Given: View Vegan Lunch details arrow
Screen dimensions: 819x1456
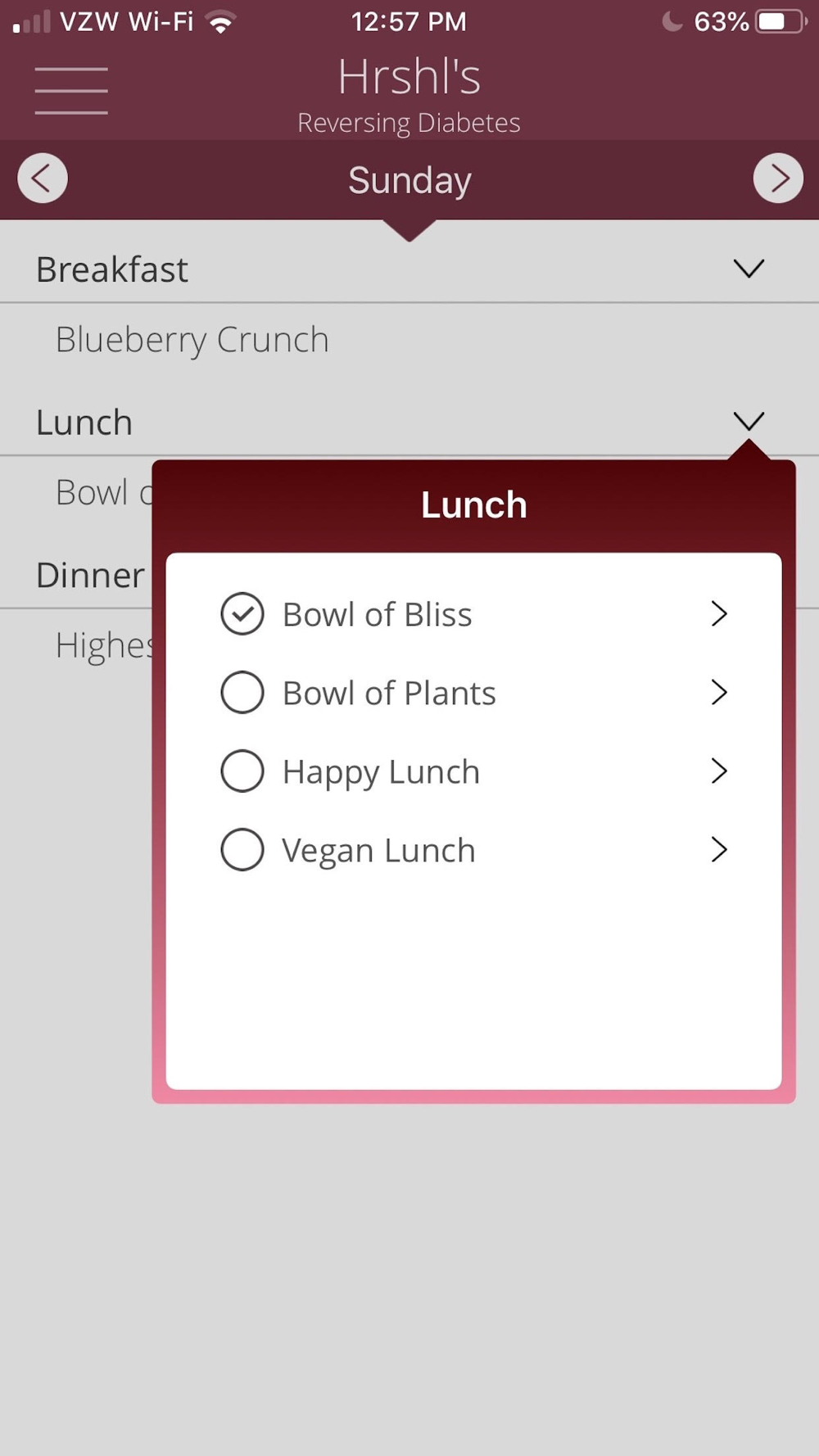Looking at the screenshot, I should click(719, 849).
